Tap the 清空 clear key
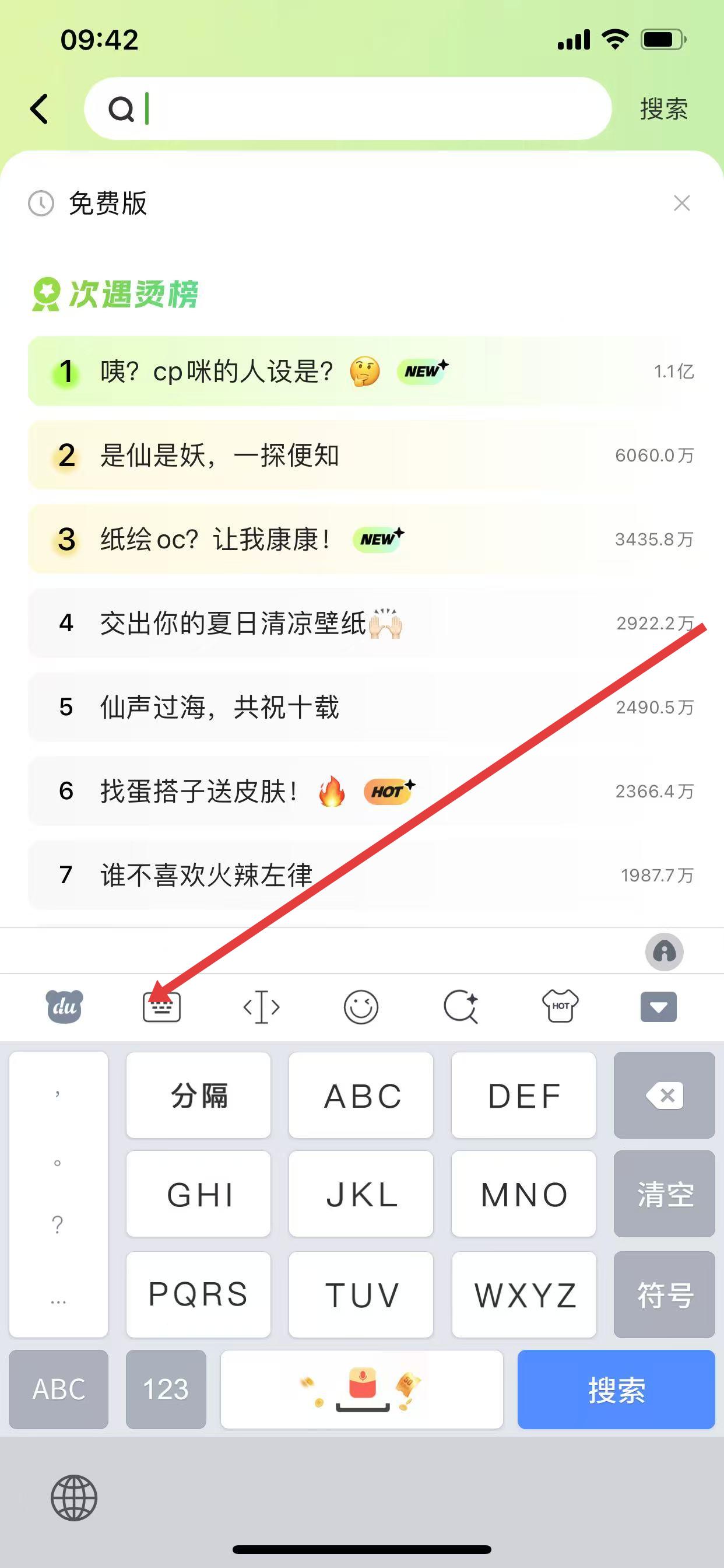724x1568 pixels. click(x=665, y=1194)
